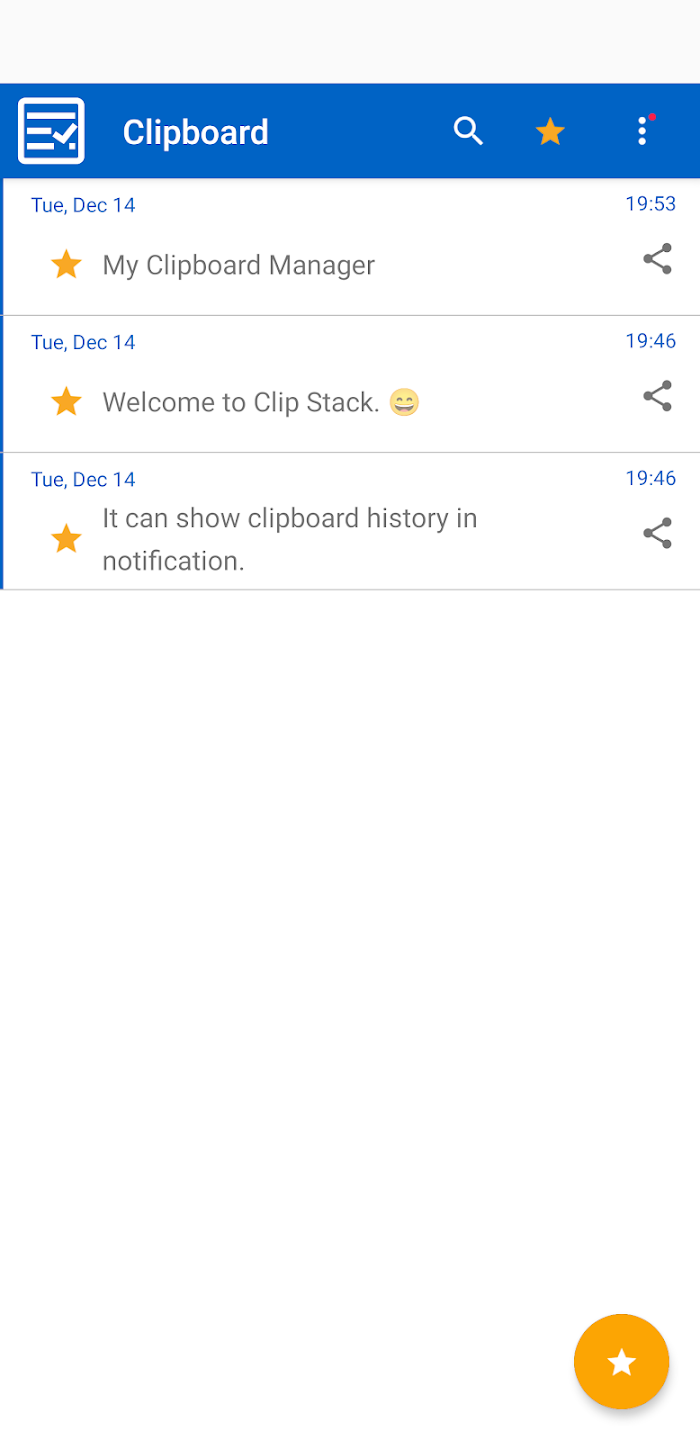Open the "Welcome to Clip Stack" clip
The image size is (700, 1440).
pos(351,384)
